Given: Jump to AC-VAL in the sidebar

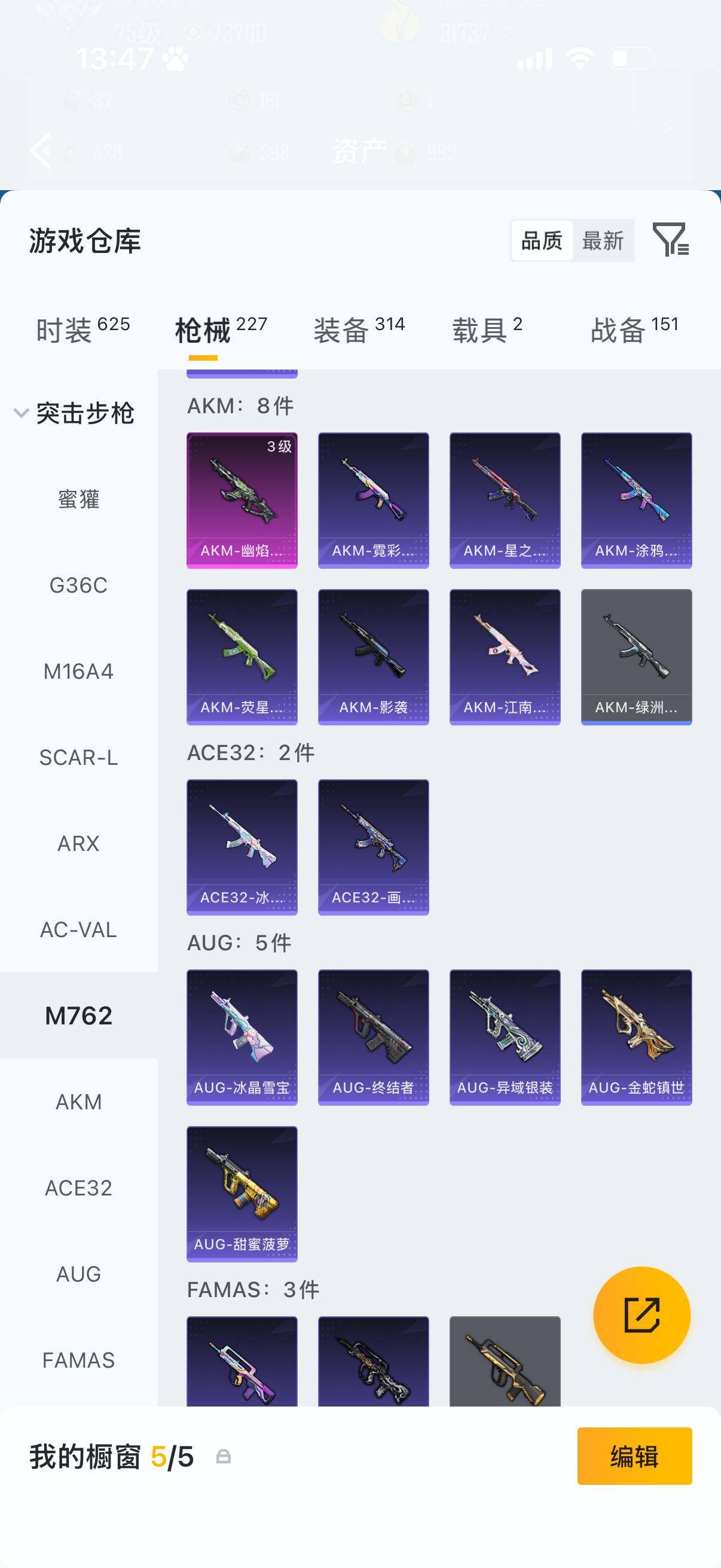Looking at the screenshot, I should (x=78, y=930).
